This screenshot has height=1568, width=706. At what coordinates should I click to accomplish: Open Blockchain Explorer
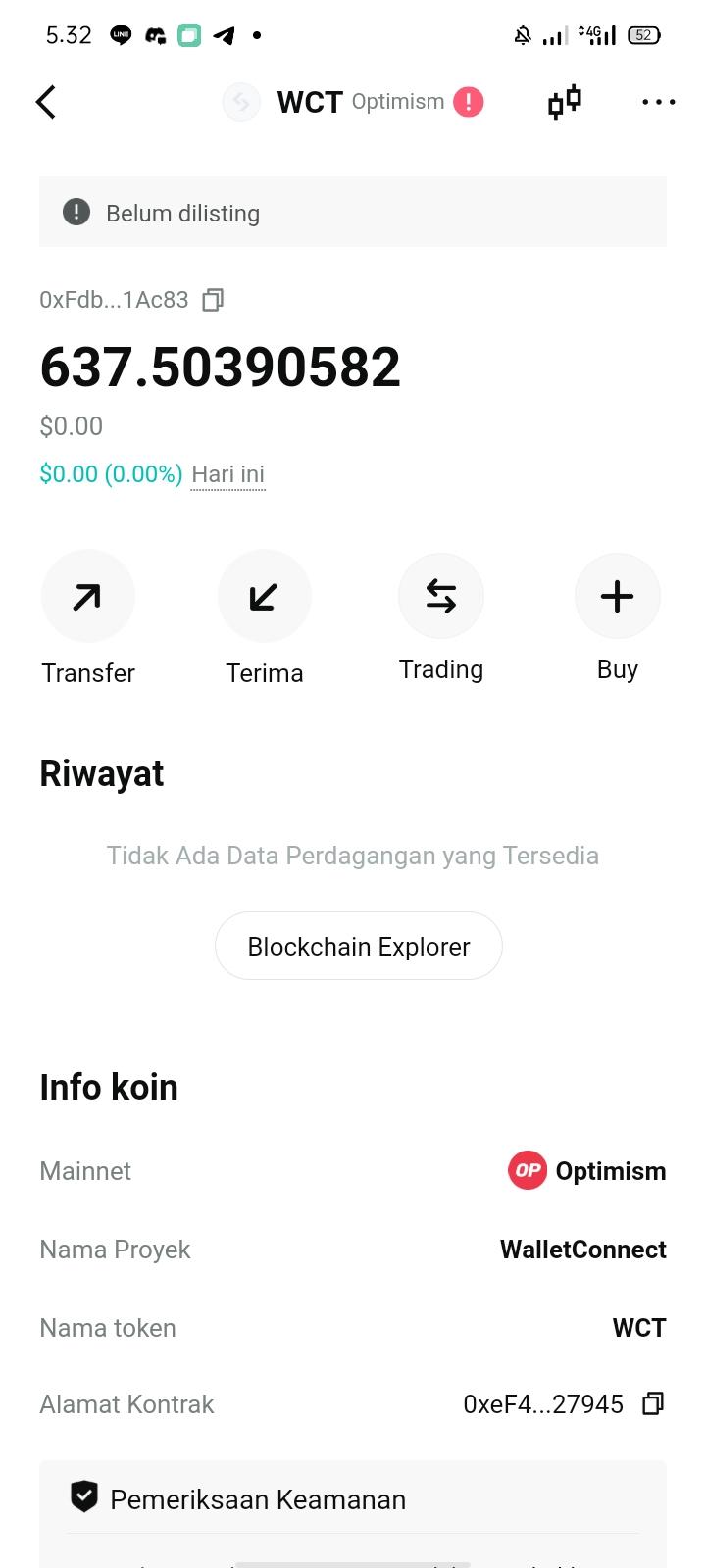(x=359, y=947)
